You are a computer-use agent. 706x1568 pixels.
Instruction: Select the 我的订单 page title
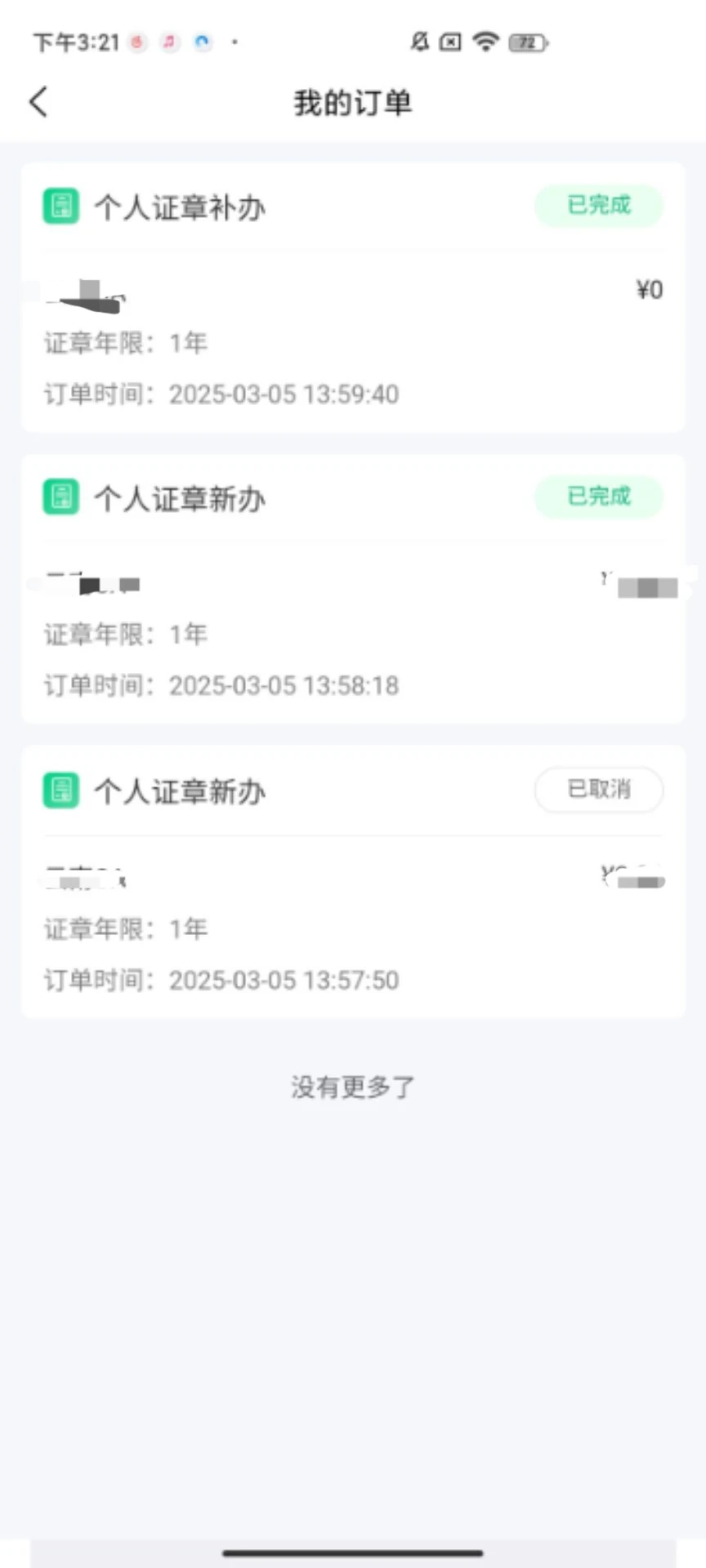click(352, 102)
